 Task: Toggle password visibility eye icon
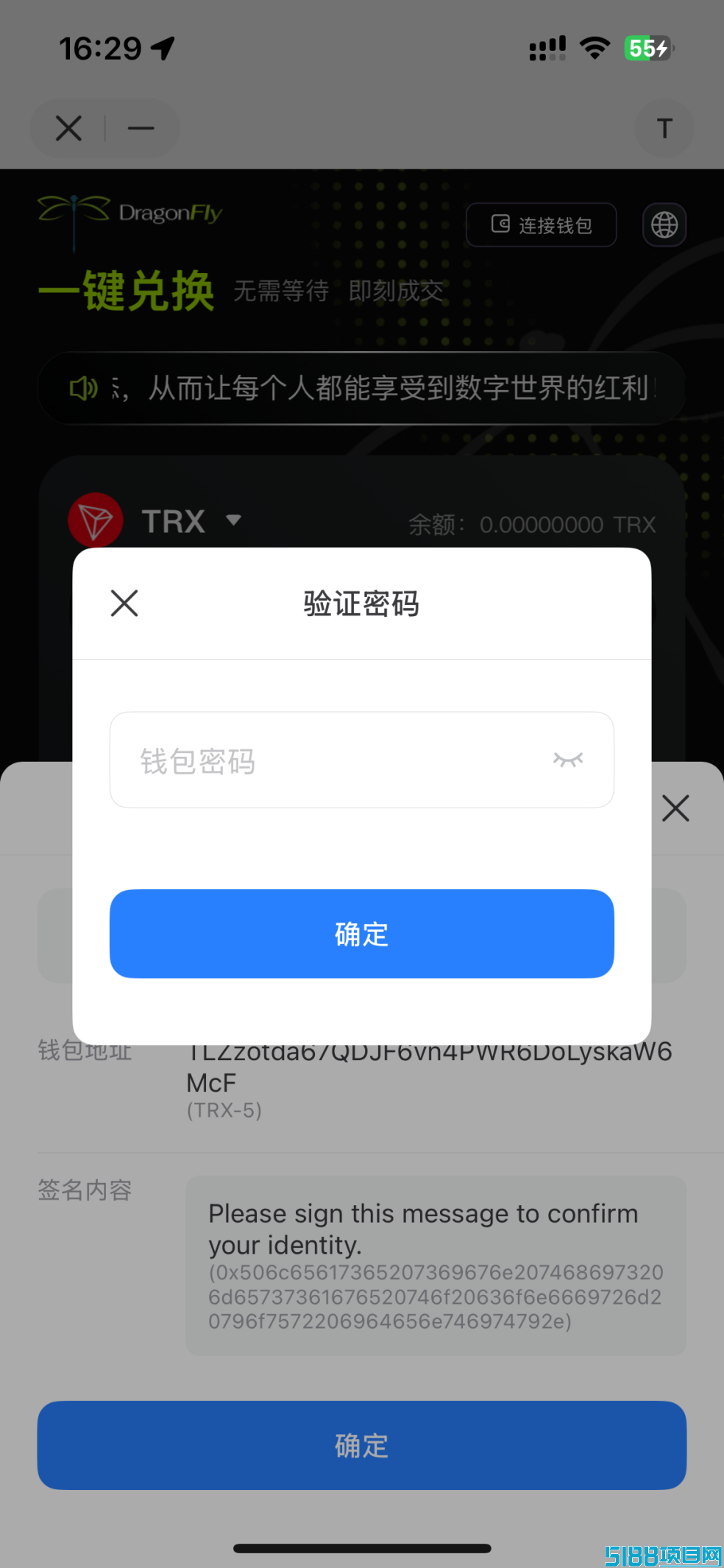pyautogui.click(x=568, y=760)
